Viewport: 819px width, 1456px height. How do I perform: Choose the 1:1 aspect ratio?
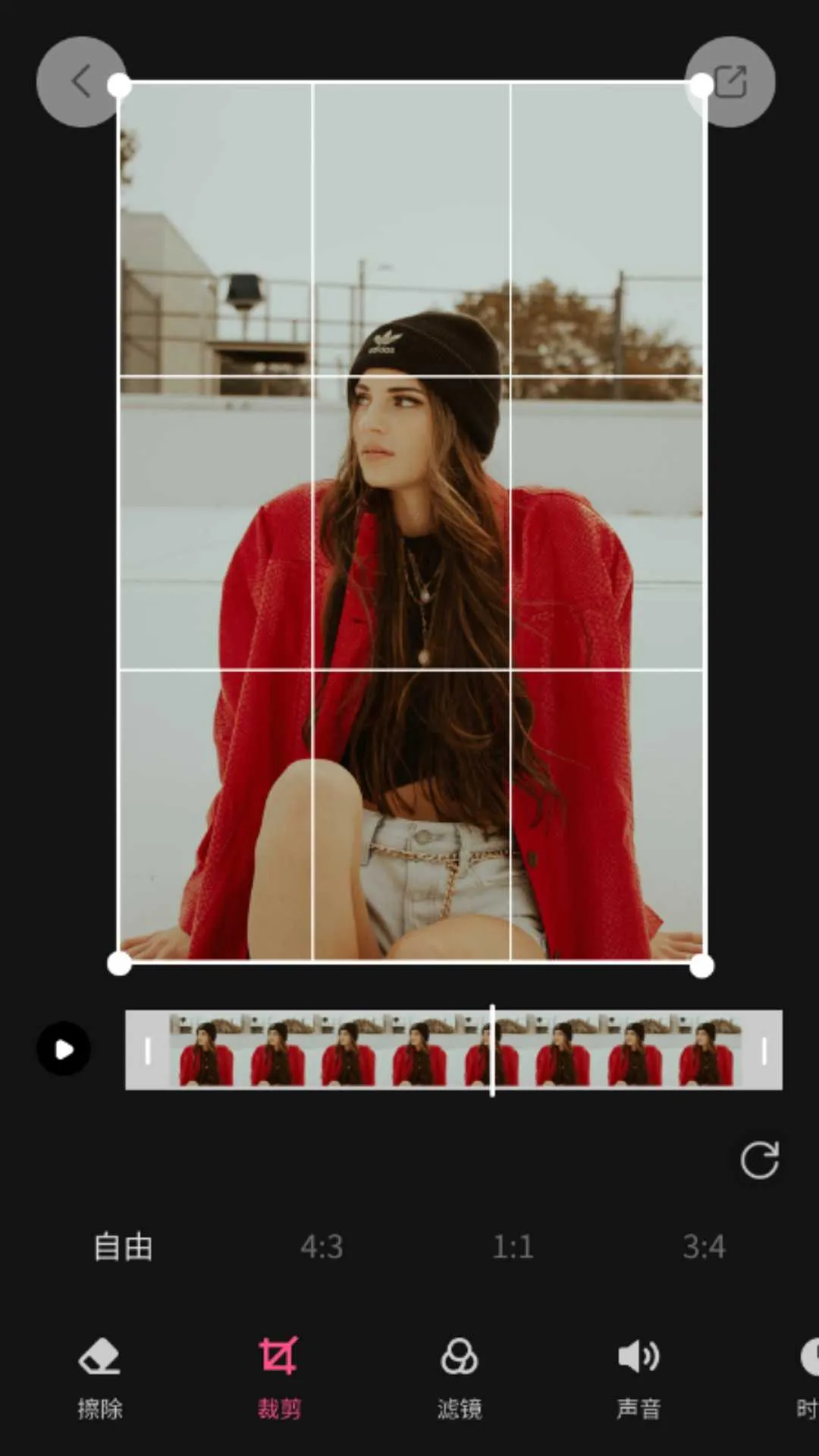(x=513, y=1247)
